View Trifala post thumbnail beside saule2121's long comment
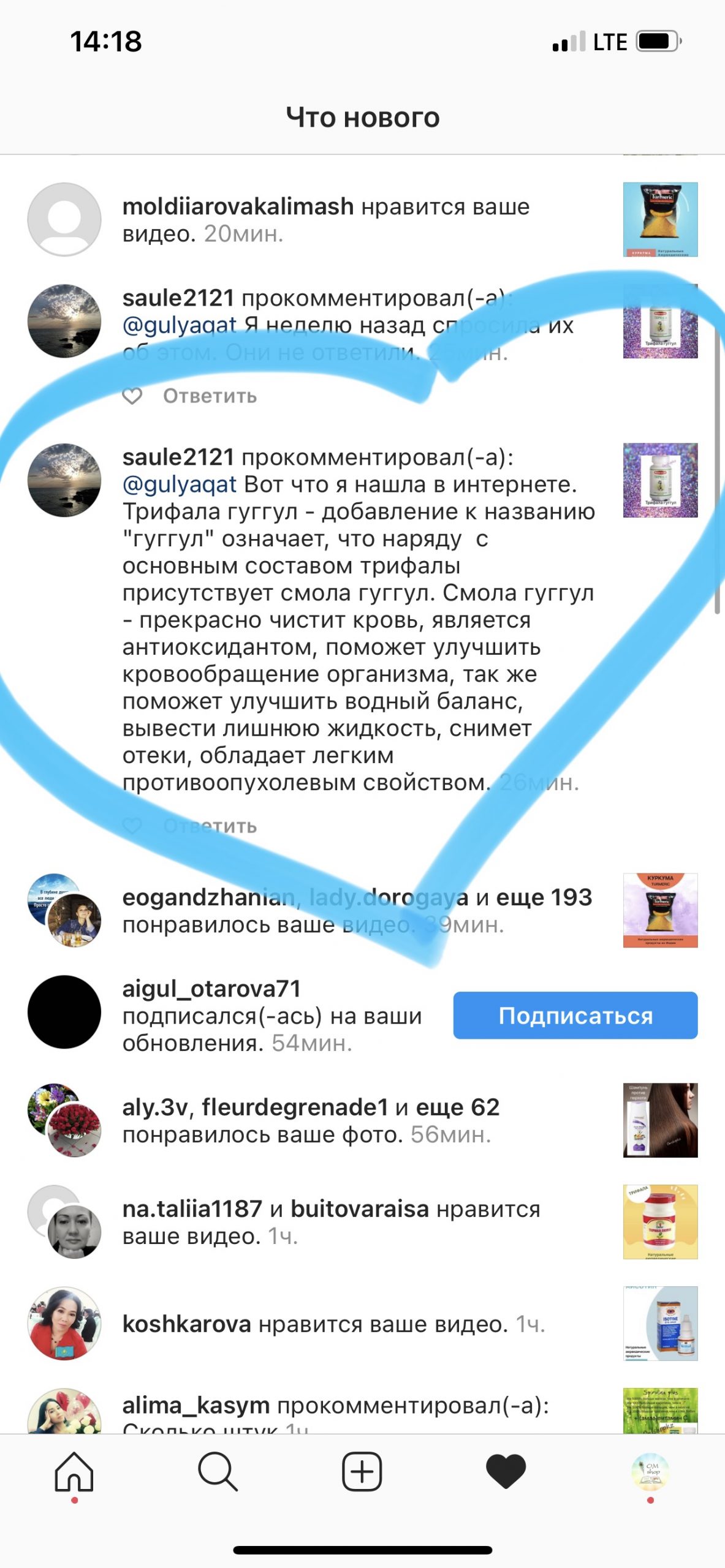Screen dimensions: 725x1568 tap(660, 480)
